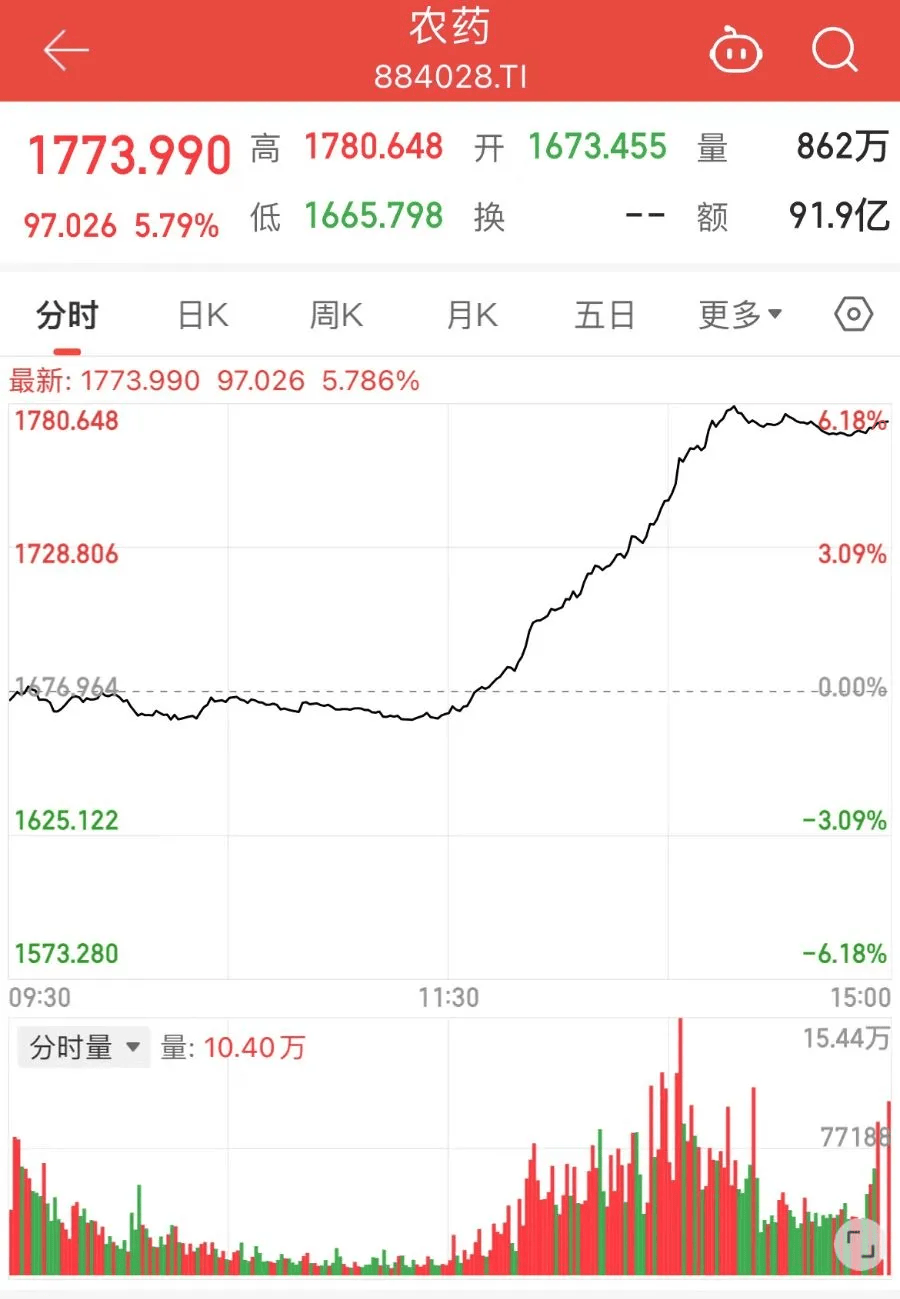Viewport: 900px width, 1299px height.
Task: View the 月K chart tab
Action: (x=471, y=316)
